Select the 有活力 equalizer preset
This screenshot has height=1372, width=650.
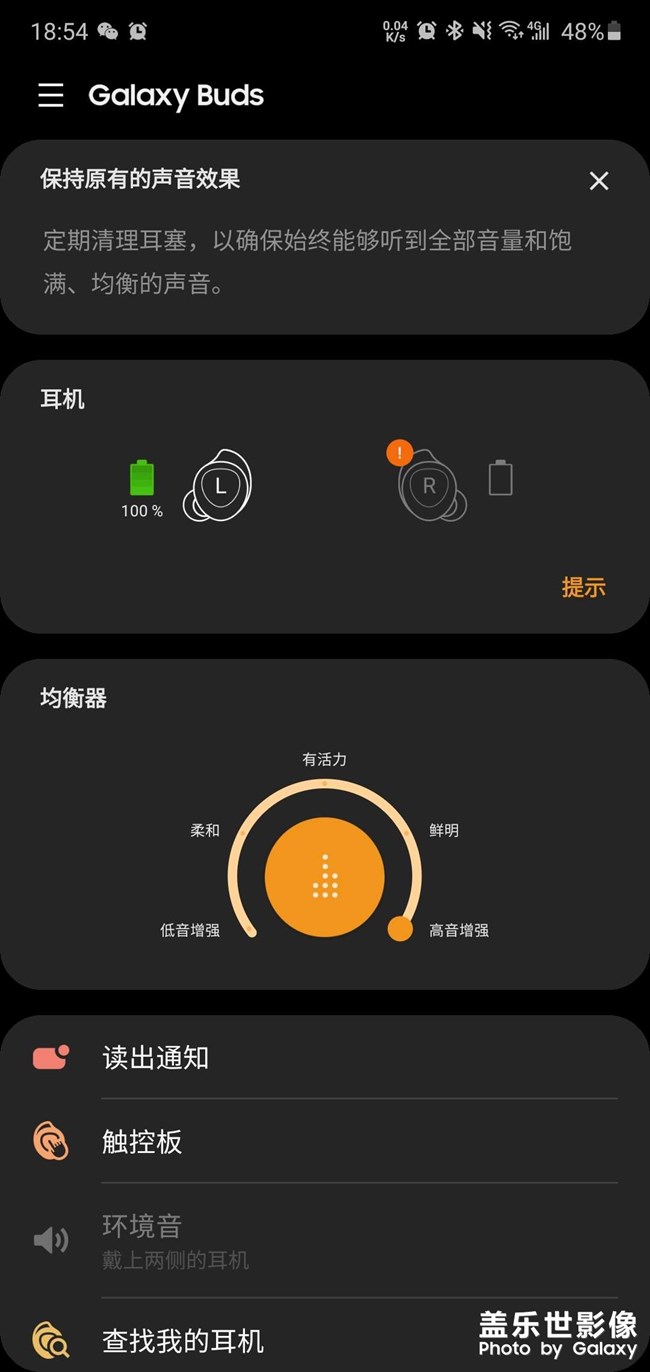[324, 760]
